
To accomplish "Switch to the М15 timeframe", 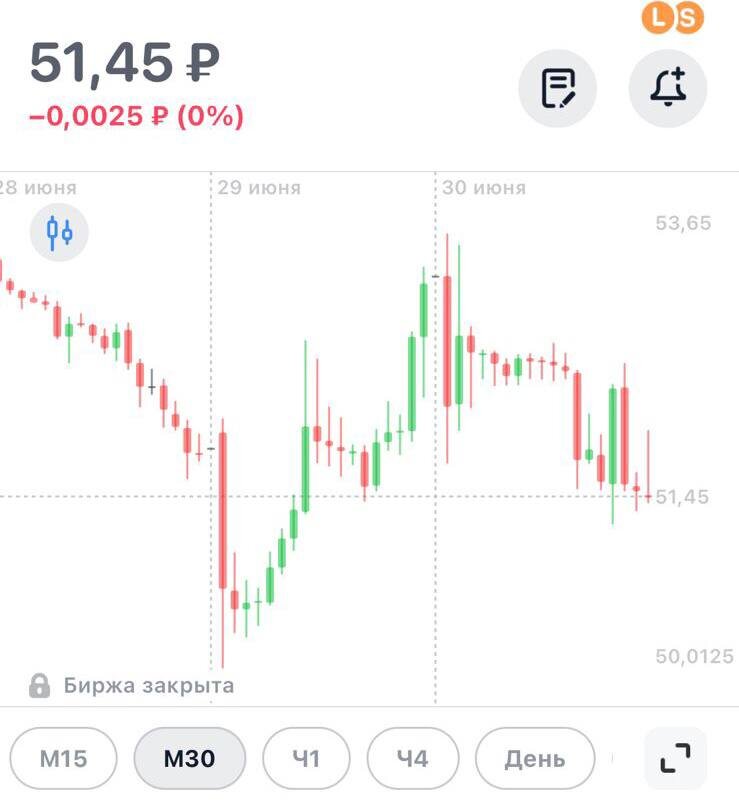I will (x=64, y=759).
